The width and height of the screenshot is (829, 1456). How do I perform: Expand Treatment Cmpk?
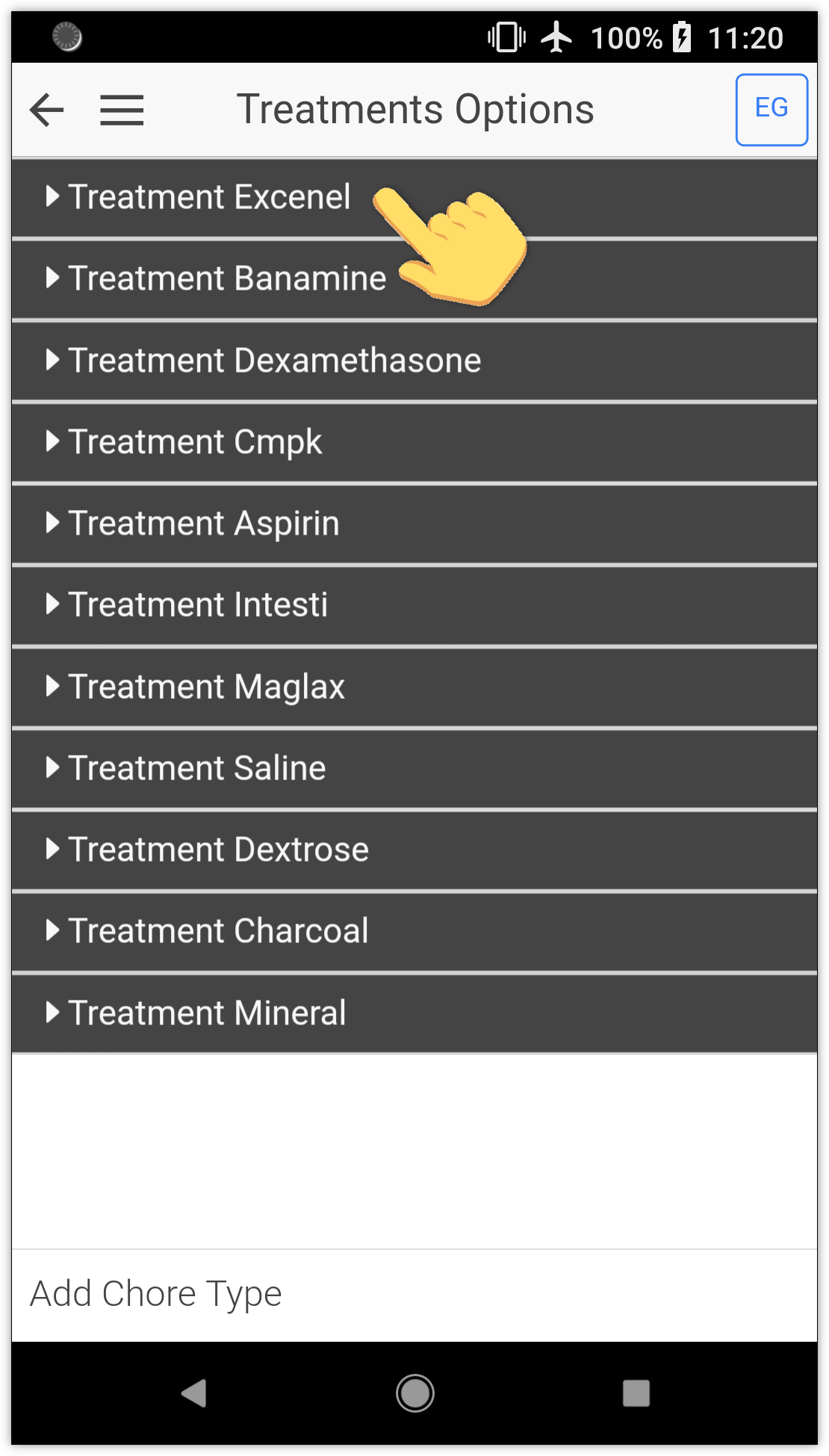point(194,442)
